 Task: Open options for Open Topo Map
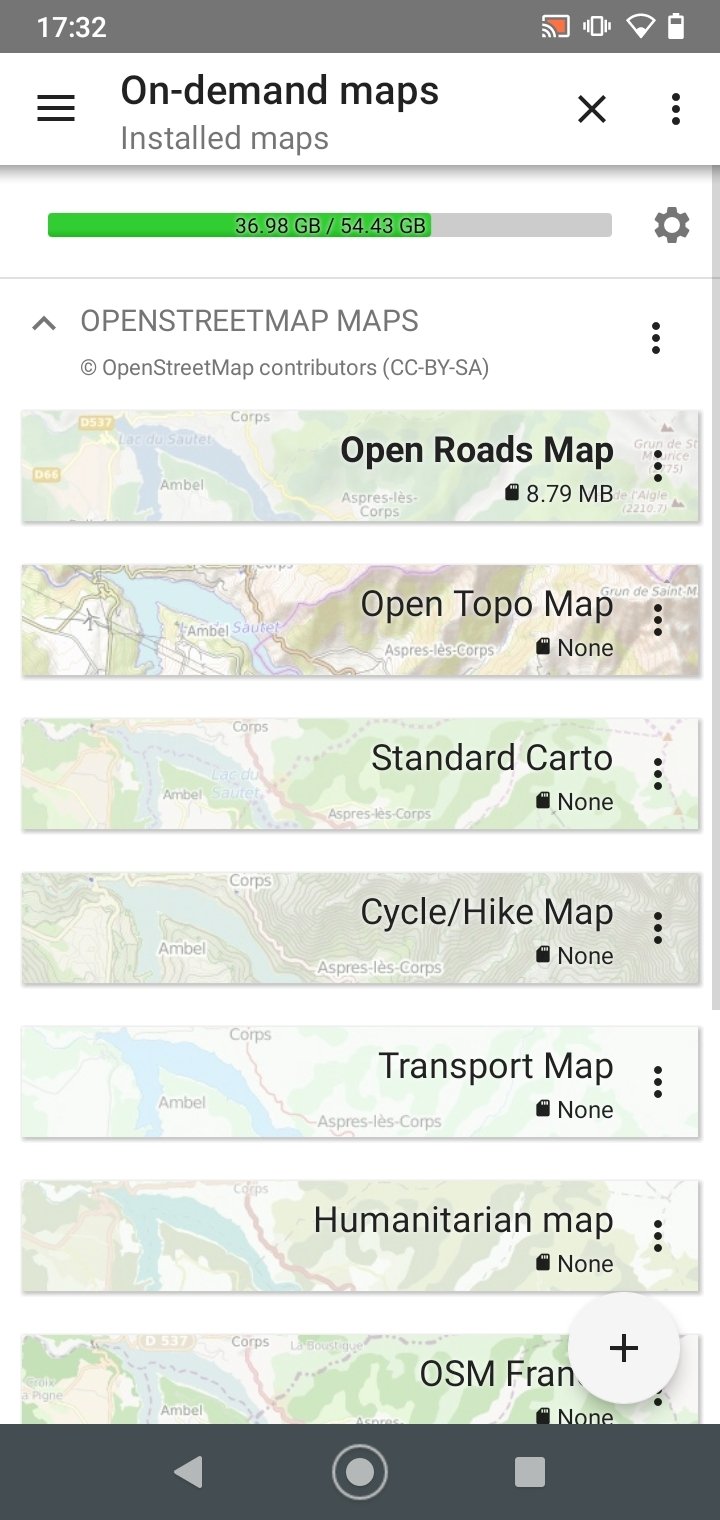[x=658, y=620]
